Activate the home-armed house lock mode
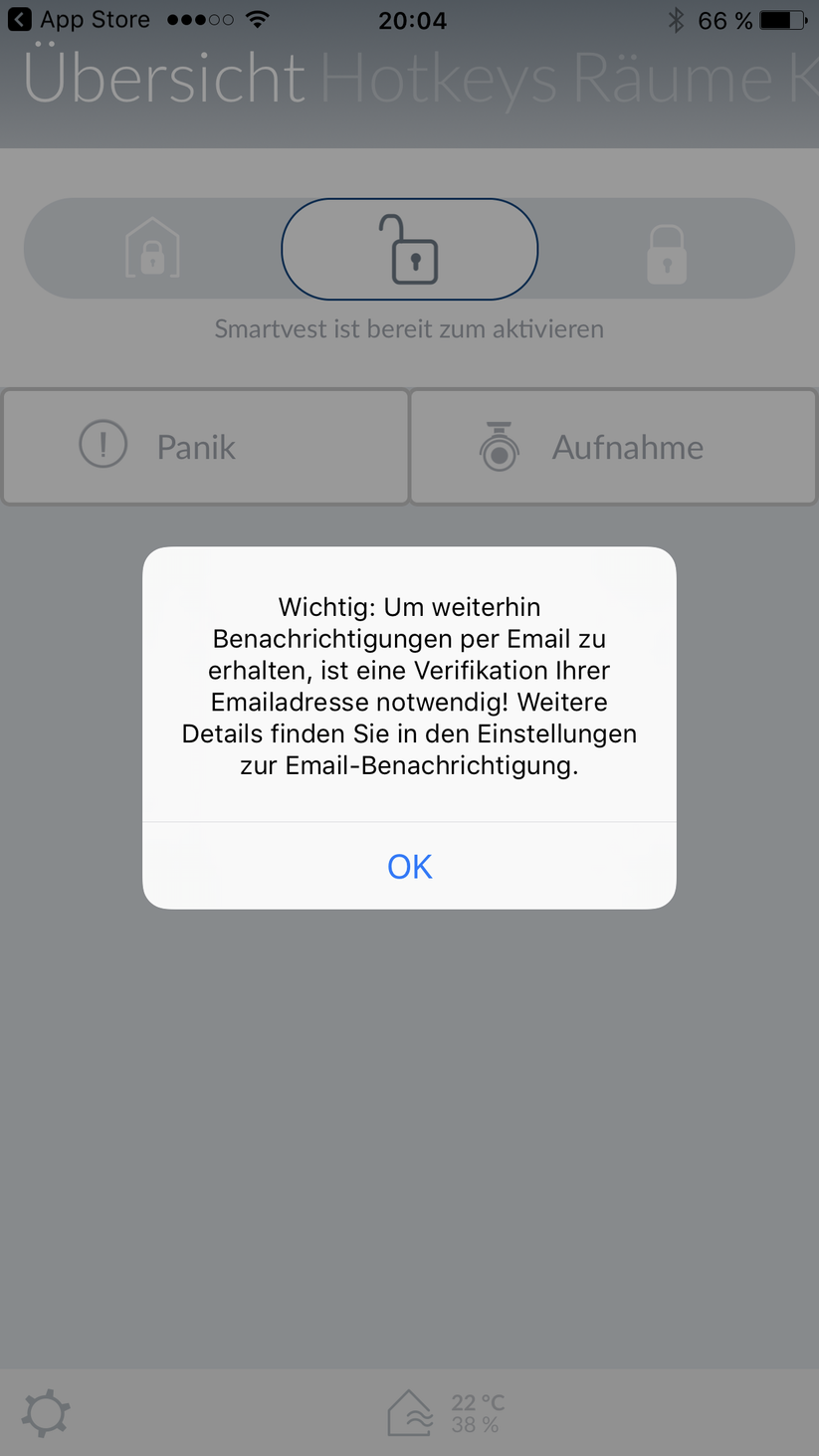The height and width of the screenshot is (1456, 819). pos(152,249)
